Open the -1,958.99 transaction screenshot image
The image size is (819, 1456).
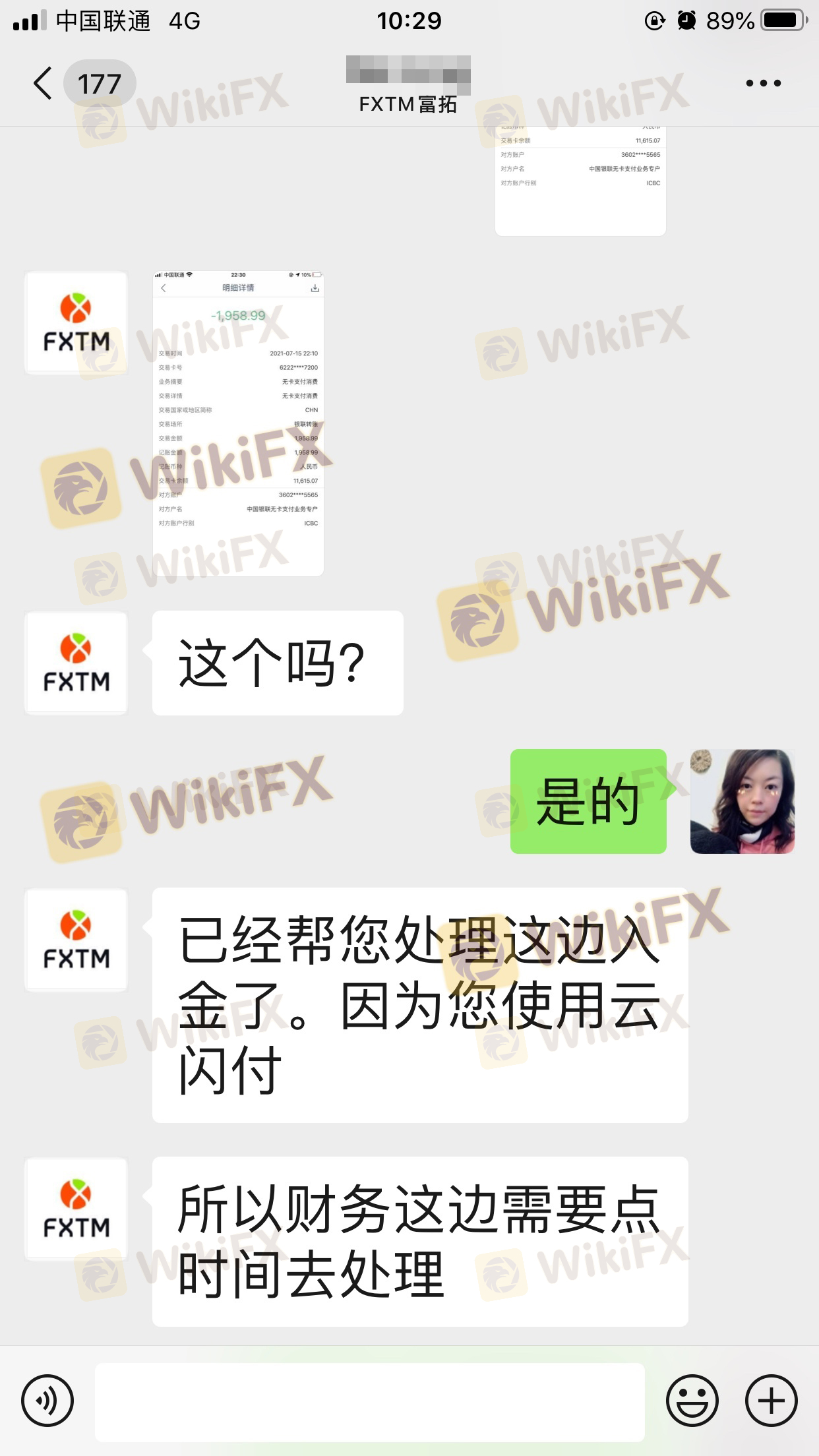coord(238,423)
